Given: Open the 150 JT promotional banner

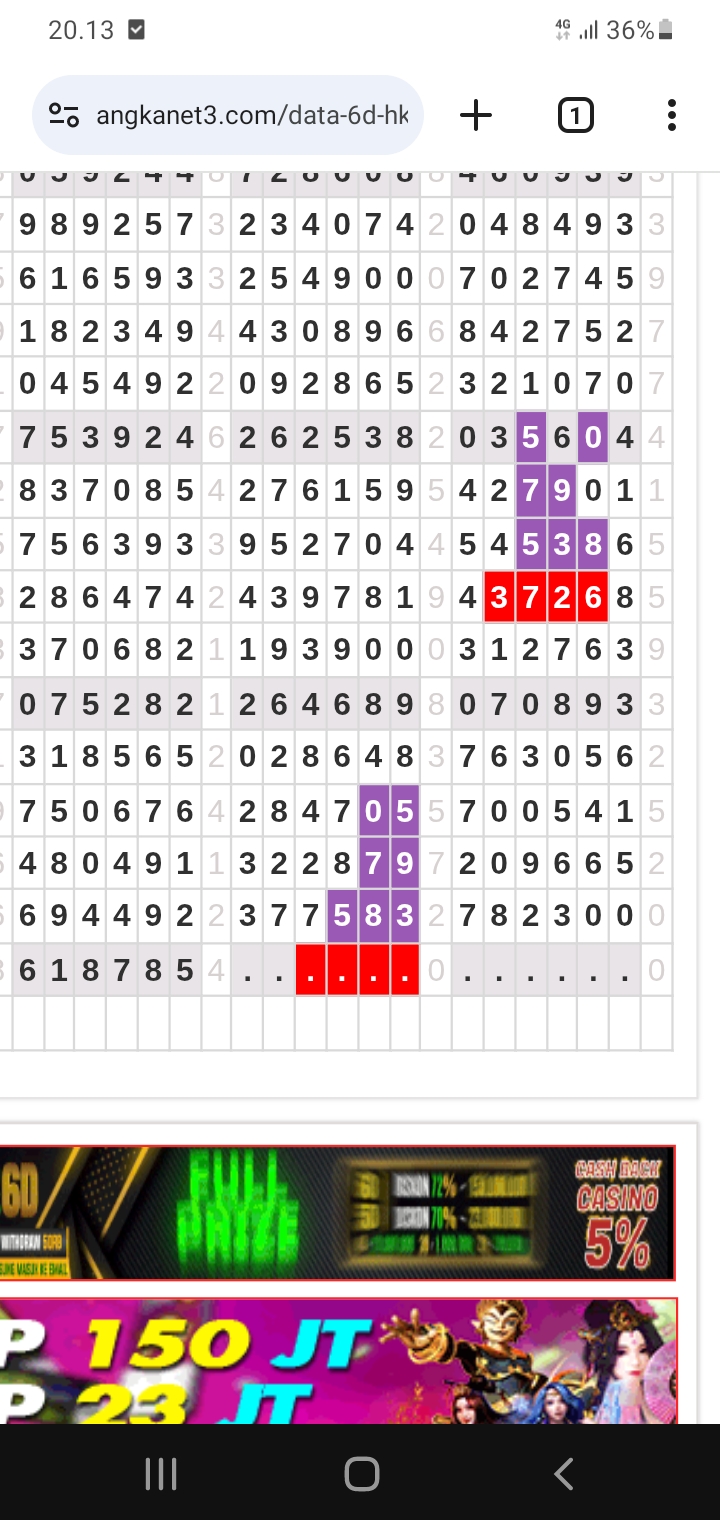Looking at the screenshot, I should click(x=338, y=1361).
